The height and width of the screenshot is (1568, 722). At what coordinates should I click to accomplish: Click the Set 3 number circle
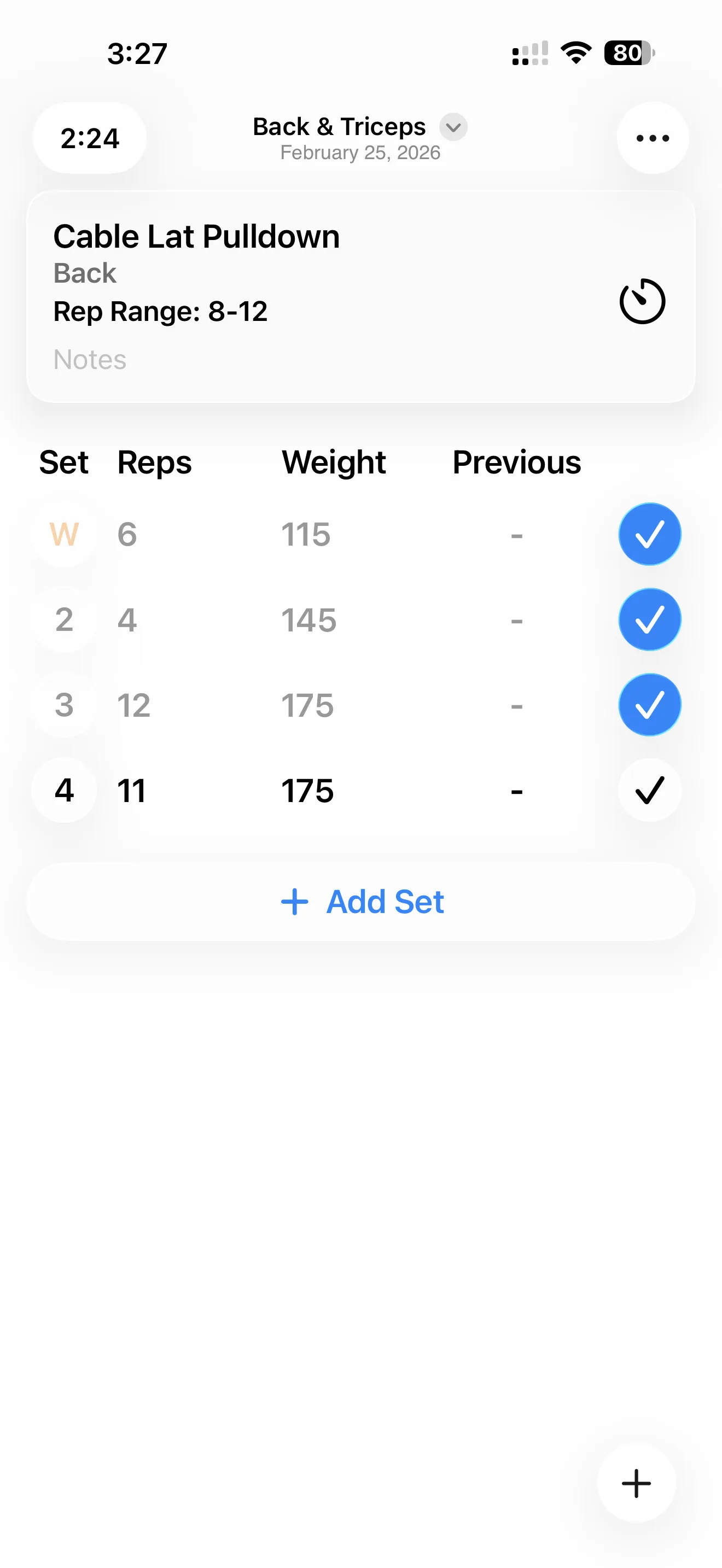65,705
